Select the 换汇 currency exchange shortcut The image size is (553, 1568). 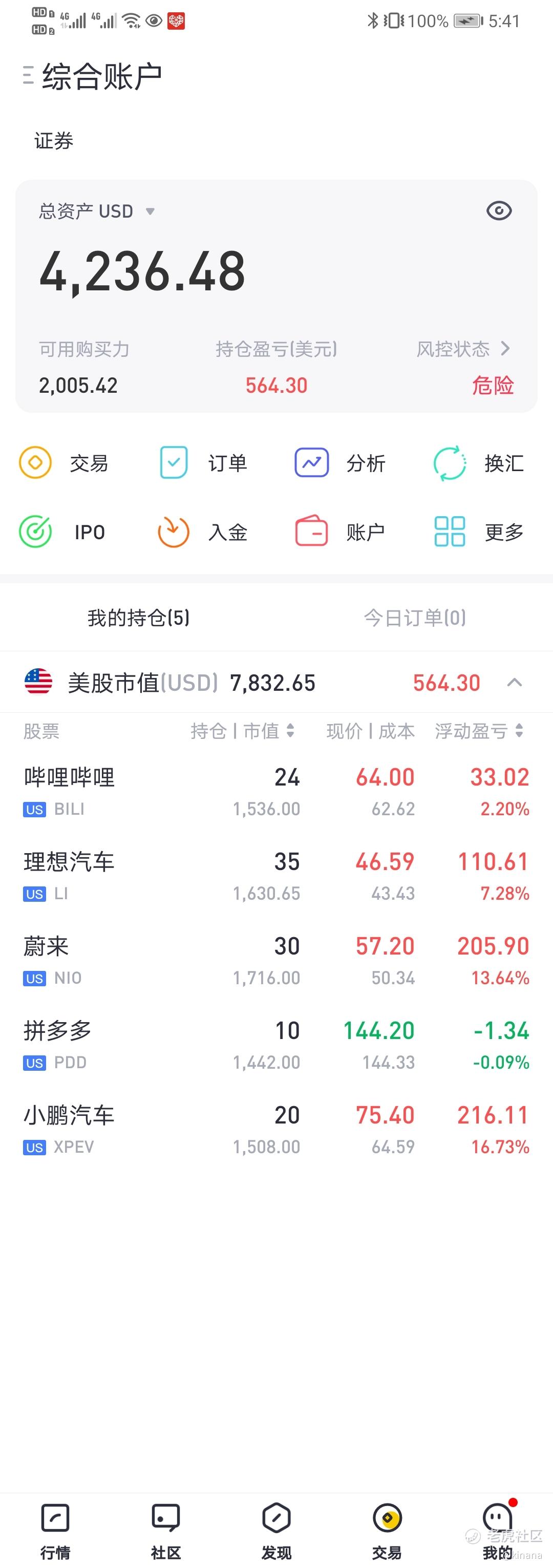(x=478, y=463)
